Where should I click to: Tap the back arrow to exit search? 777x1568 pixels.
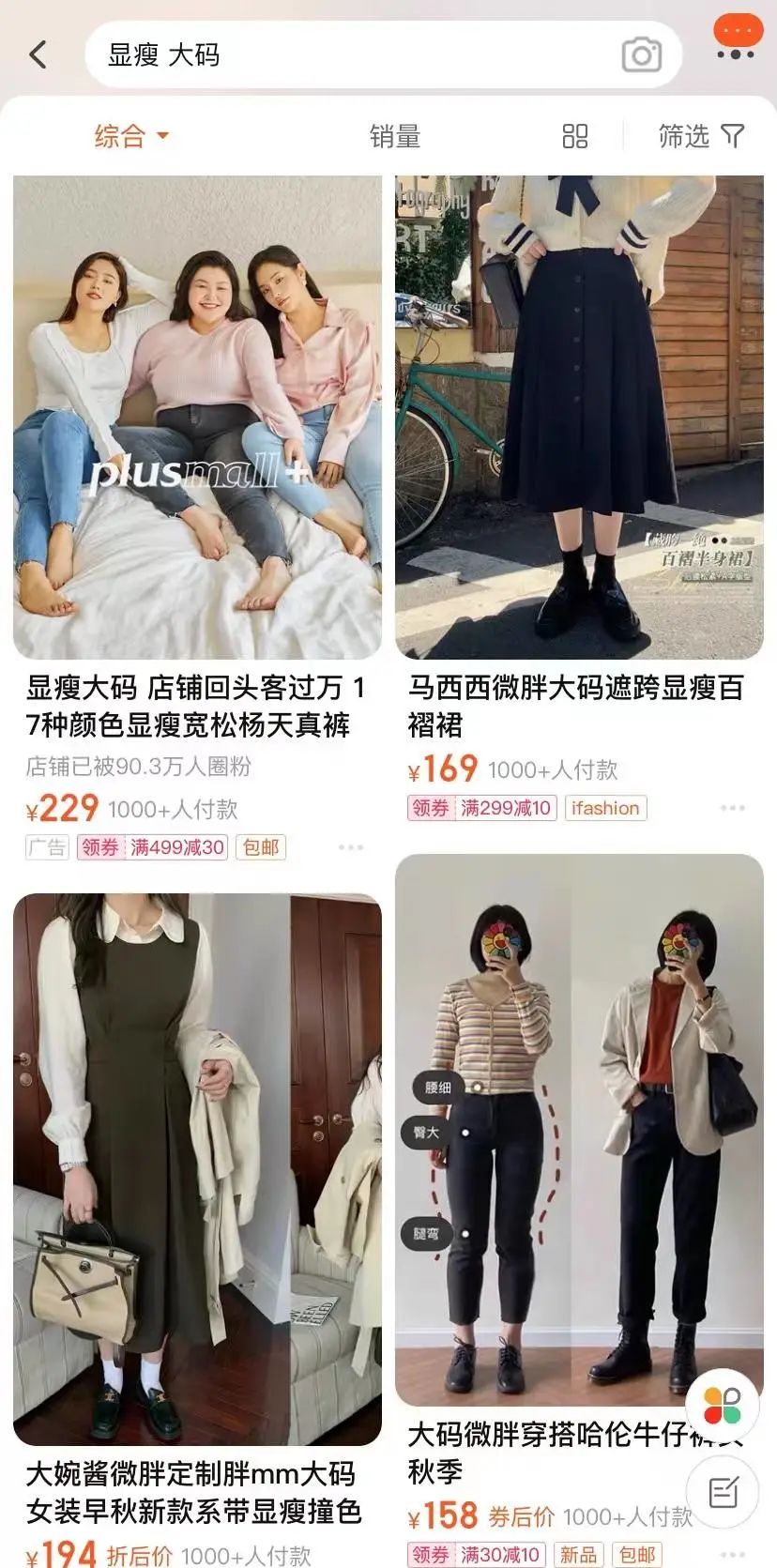[x=38, y=53]
